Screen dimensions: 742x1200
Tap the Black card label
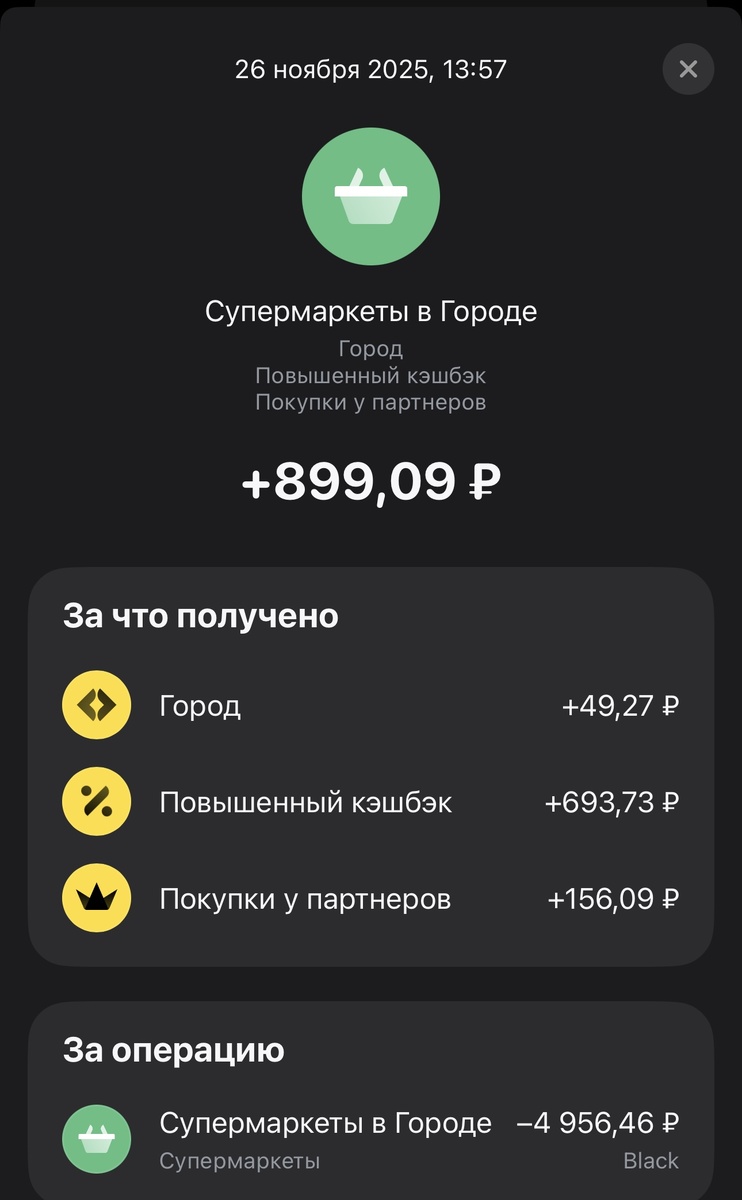pyautogui.click(x=650, y=1161)
